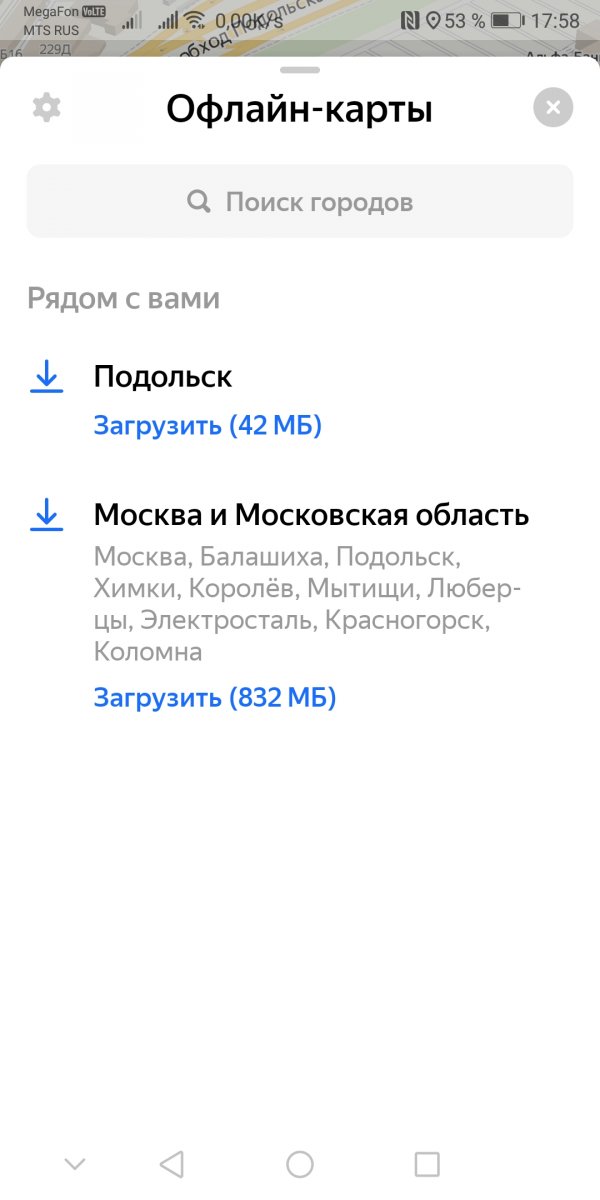This screenshot has width=600, height=1200.
Task: Tap the download arrow next to Подольск
Action: [47, 377]
